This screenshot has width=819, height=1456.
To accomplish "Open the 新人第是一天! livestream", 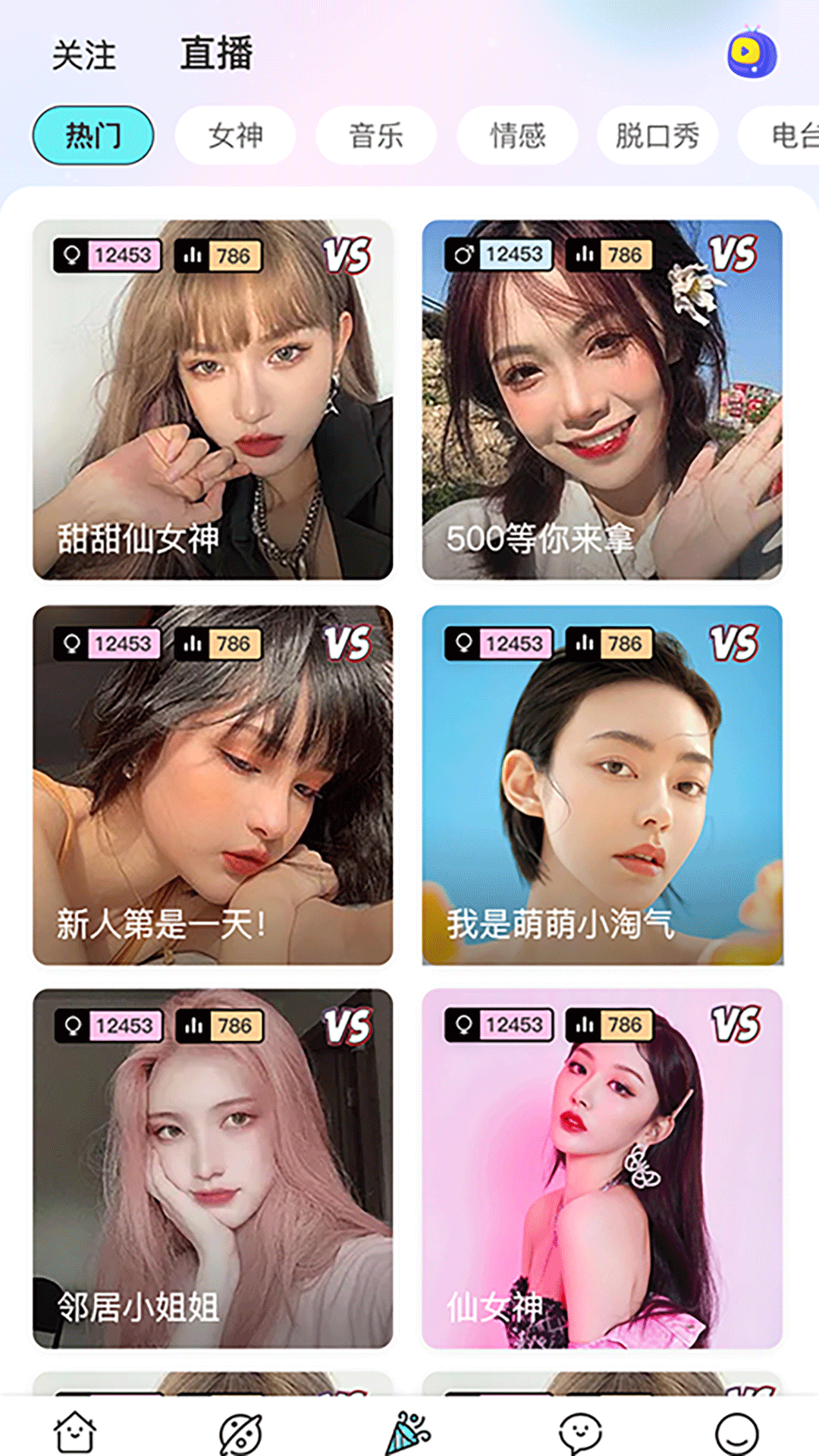I will click(x=212, y=785).
